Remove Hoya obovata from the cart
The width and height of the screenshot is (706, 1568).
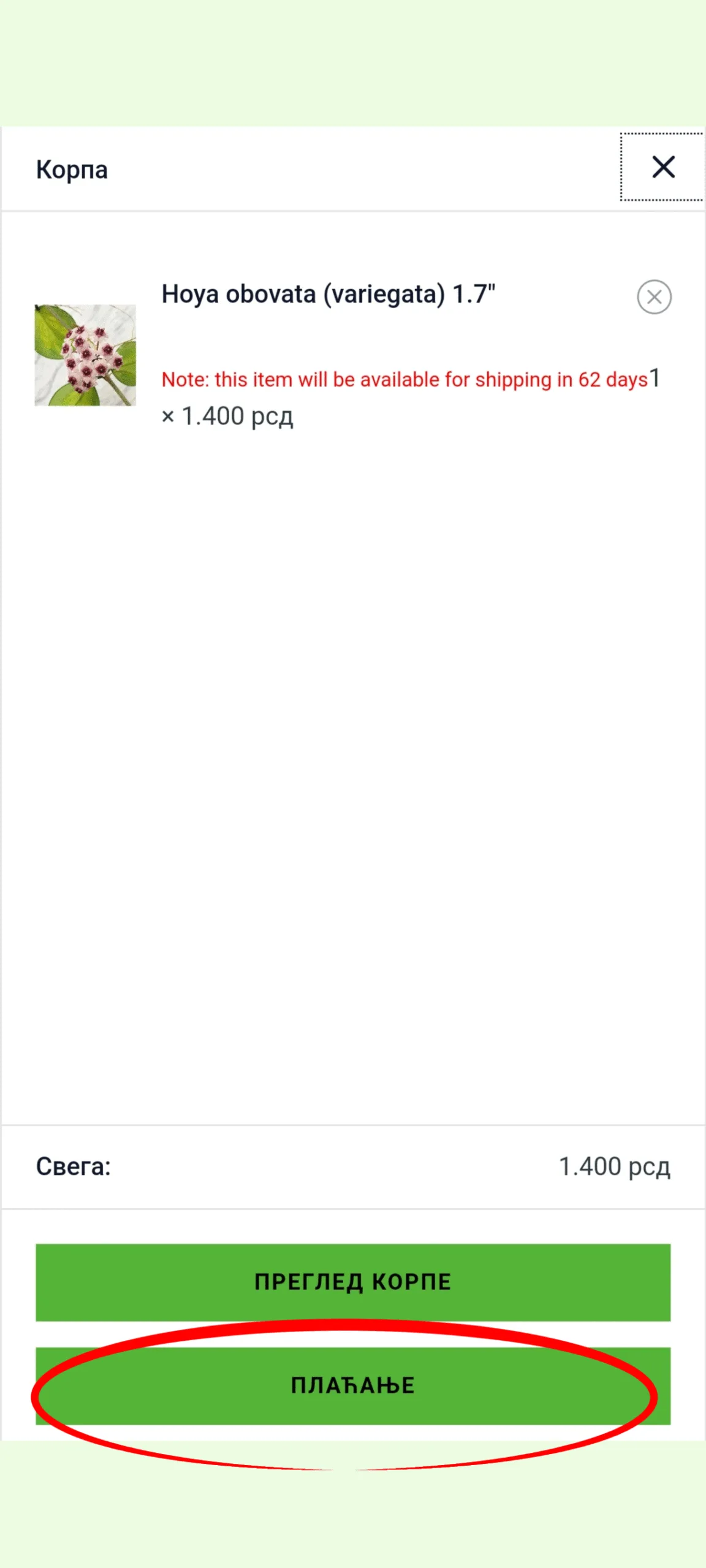point(654,297)
